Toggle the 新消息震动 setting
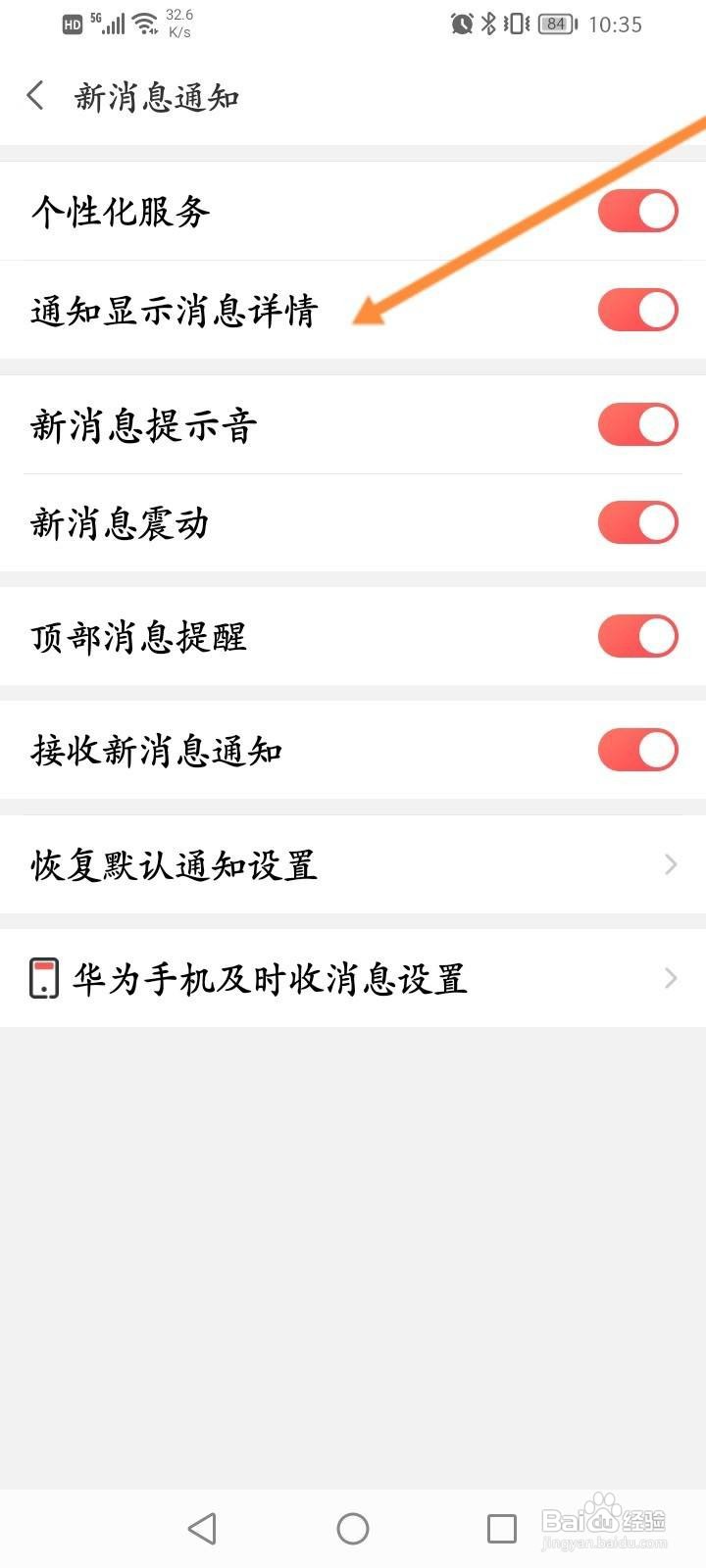The image size is (706, 1568). click(637, 522)
